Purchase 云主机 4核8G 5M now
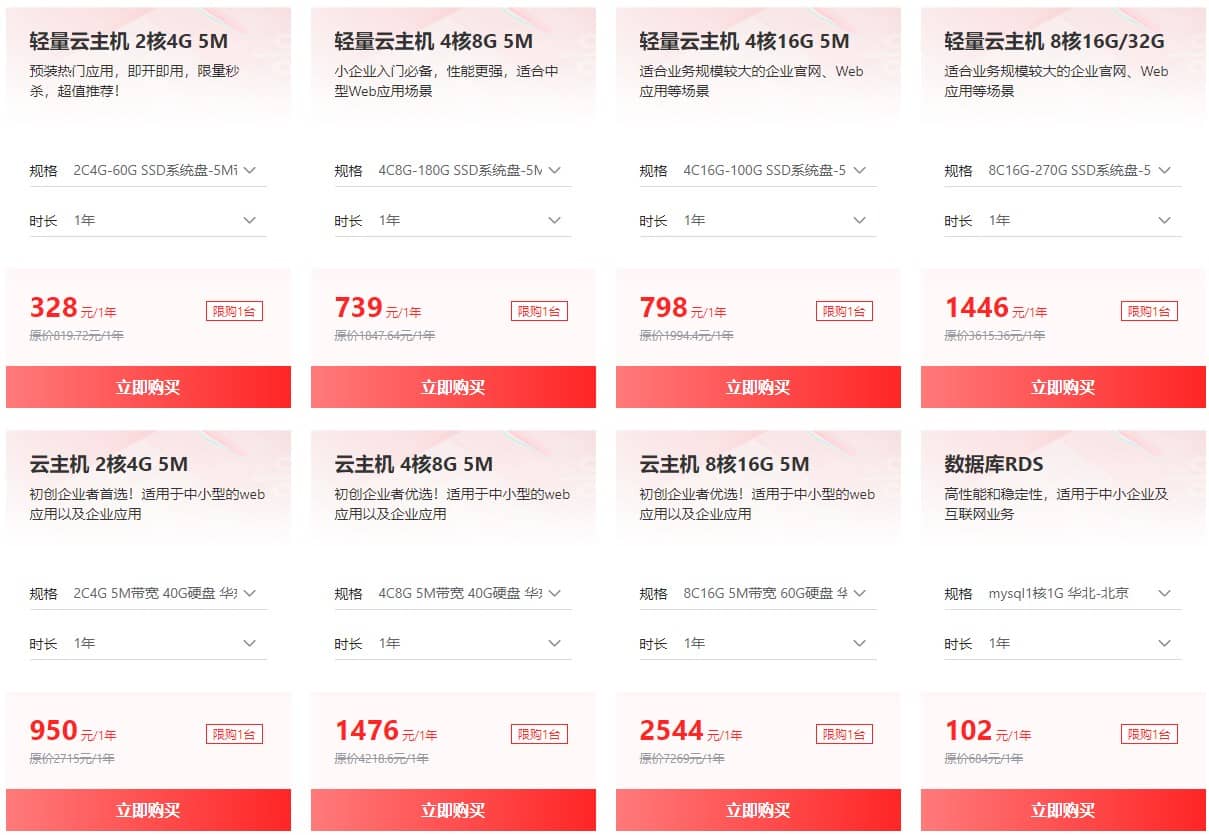 pos(453,810)
